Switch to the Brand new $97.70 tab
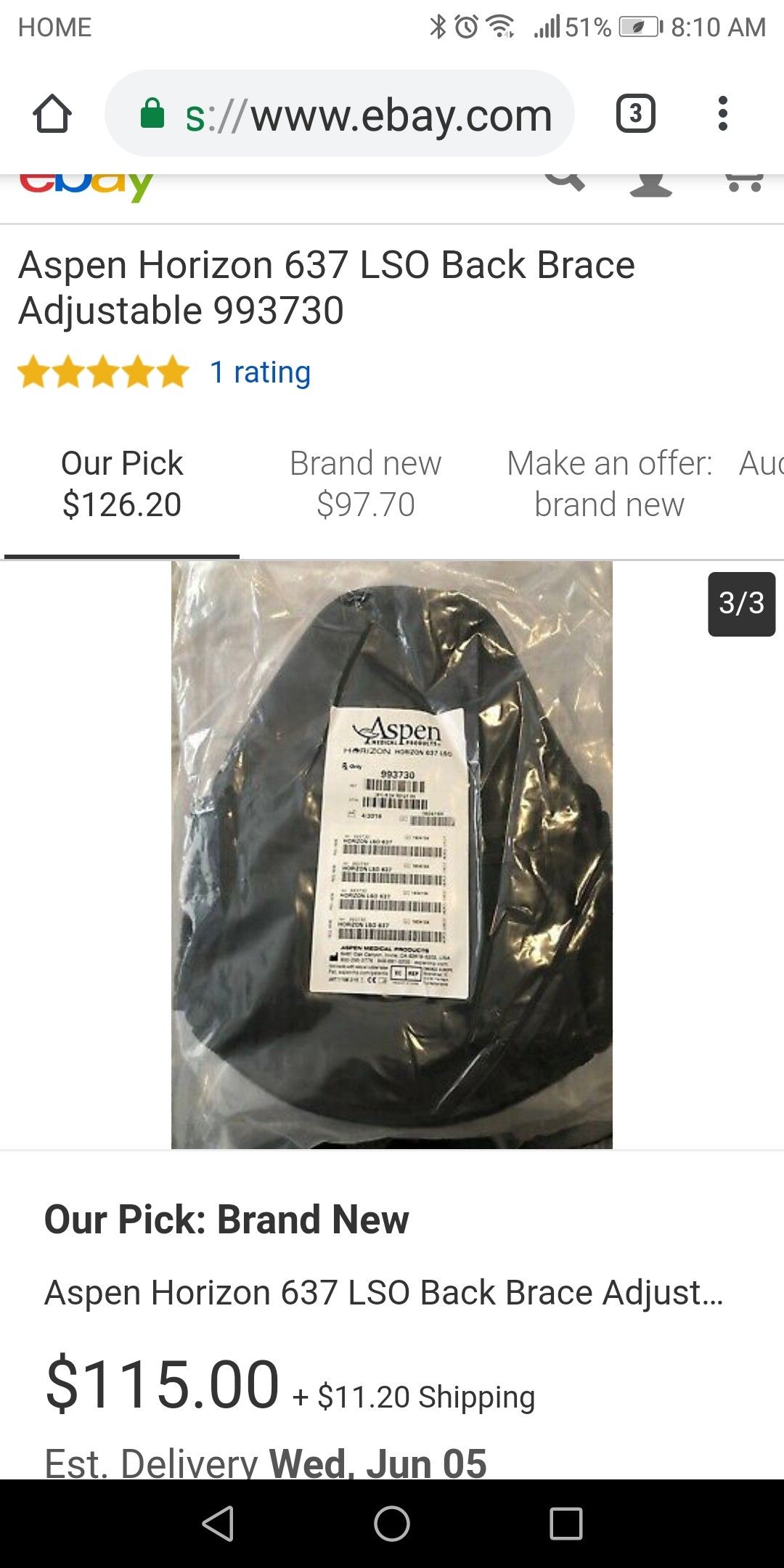This screenshot has height=1568, width=784. [x=365, y=484]
